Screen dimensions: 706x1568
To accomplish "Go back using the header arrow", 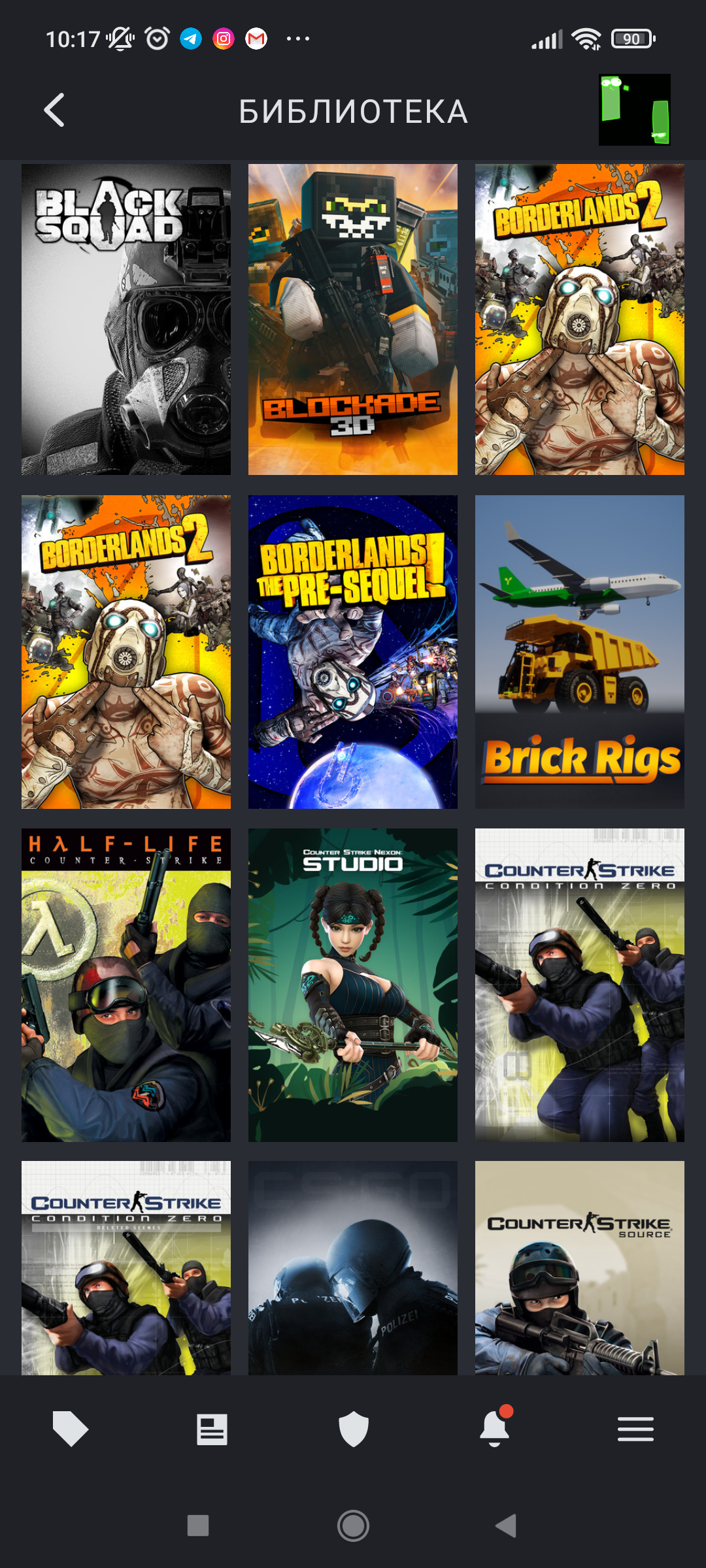I will coord(54,110).
